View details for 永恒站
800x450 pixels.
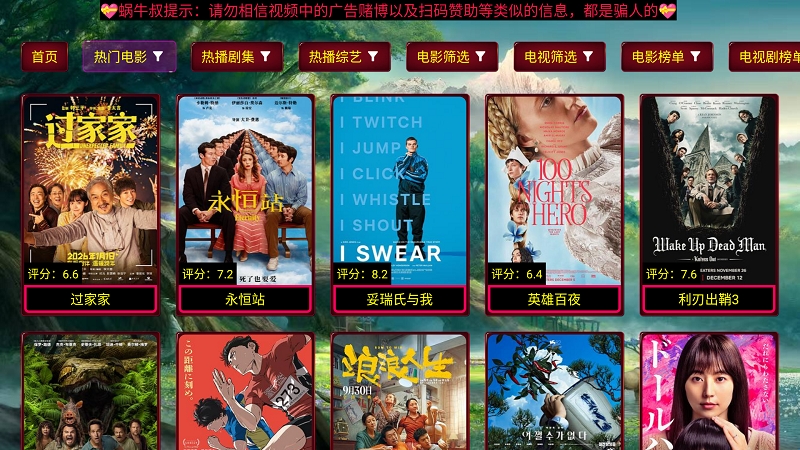point(245,190)
